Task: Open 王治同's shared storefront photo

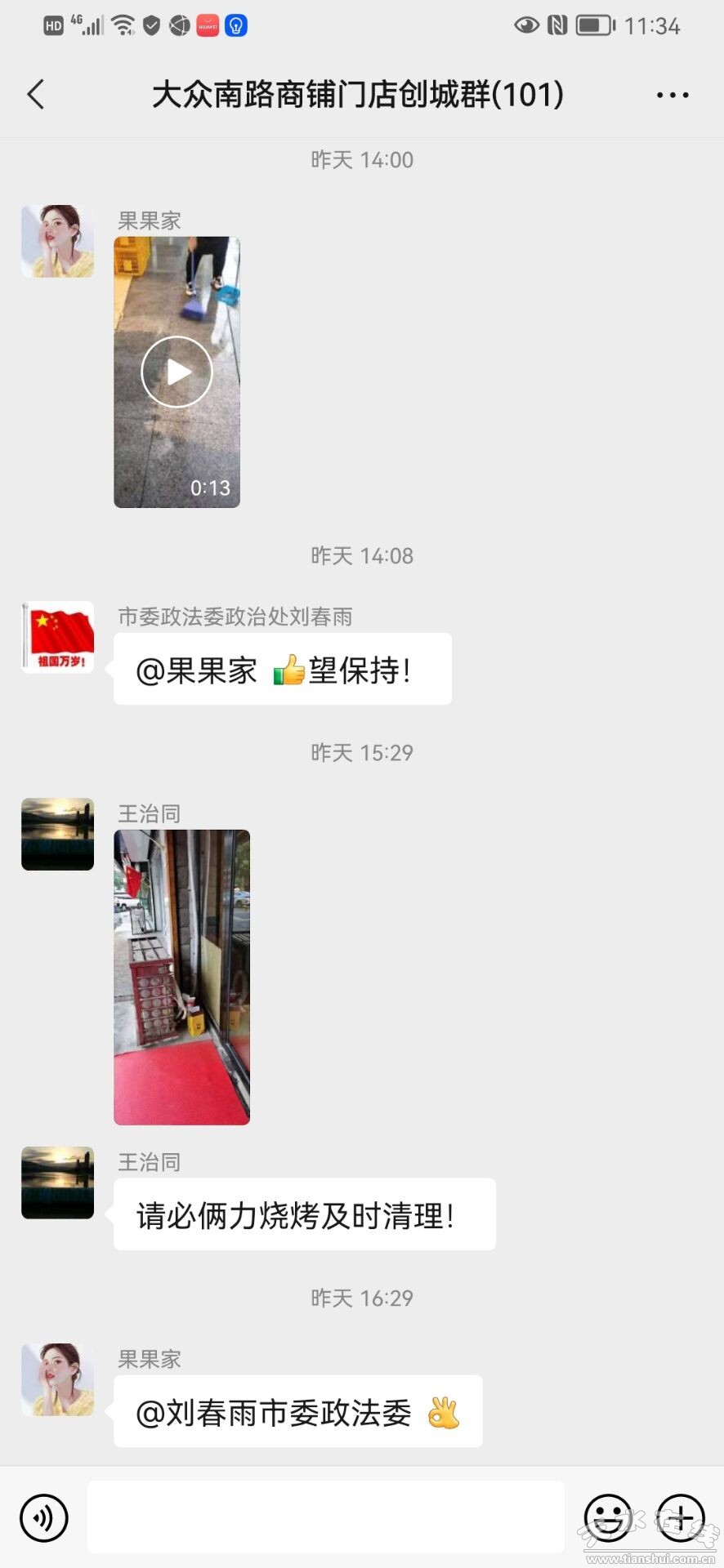Action: tap(181, 977)
